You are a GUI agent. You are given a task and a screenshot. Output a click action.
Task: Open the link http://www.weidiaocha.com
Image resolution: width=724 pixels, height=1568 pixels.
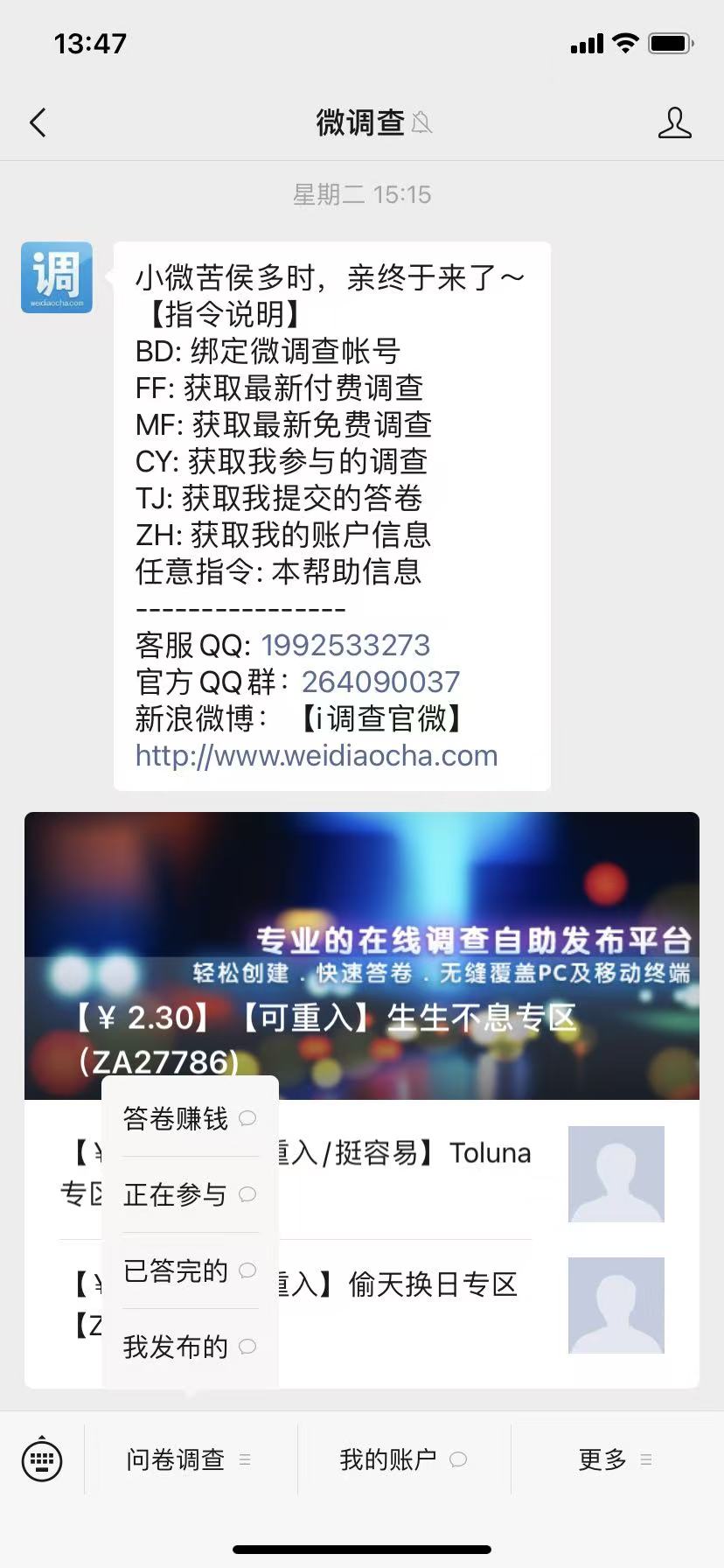click(x=316, y=755)
